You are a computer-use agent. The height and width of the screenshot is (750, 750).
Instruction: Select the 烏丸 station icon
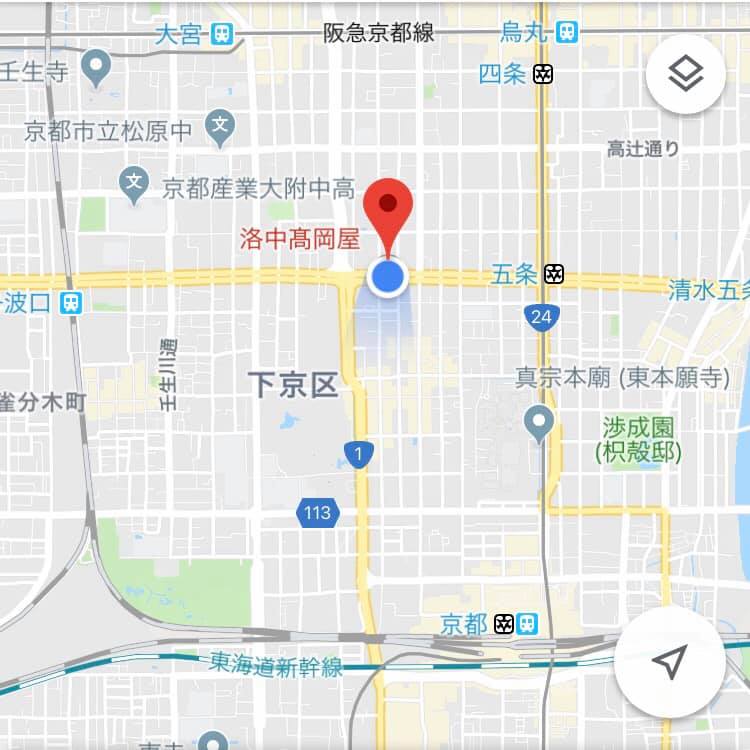tap(567, 33)
